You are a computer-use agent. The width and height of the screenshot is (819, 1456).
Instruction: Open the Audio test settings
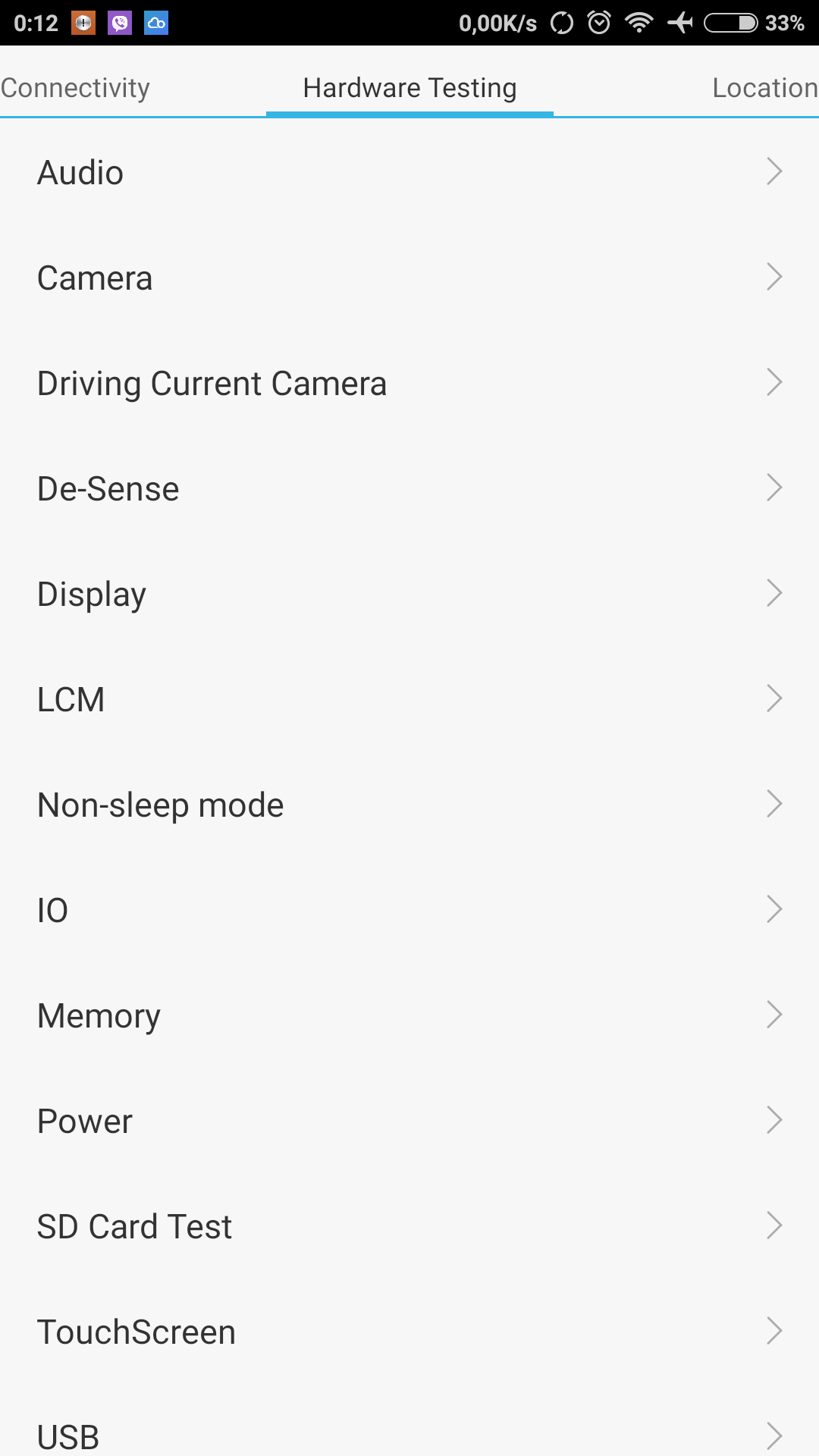tap(409, 172)
